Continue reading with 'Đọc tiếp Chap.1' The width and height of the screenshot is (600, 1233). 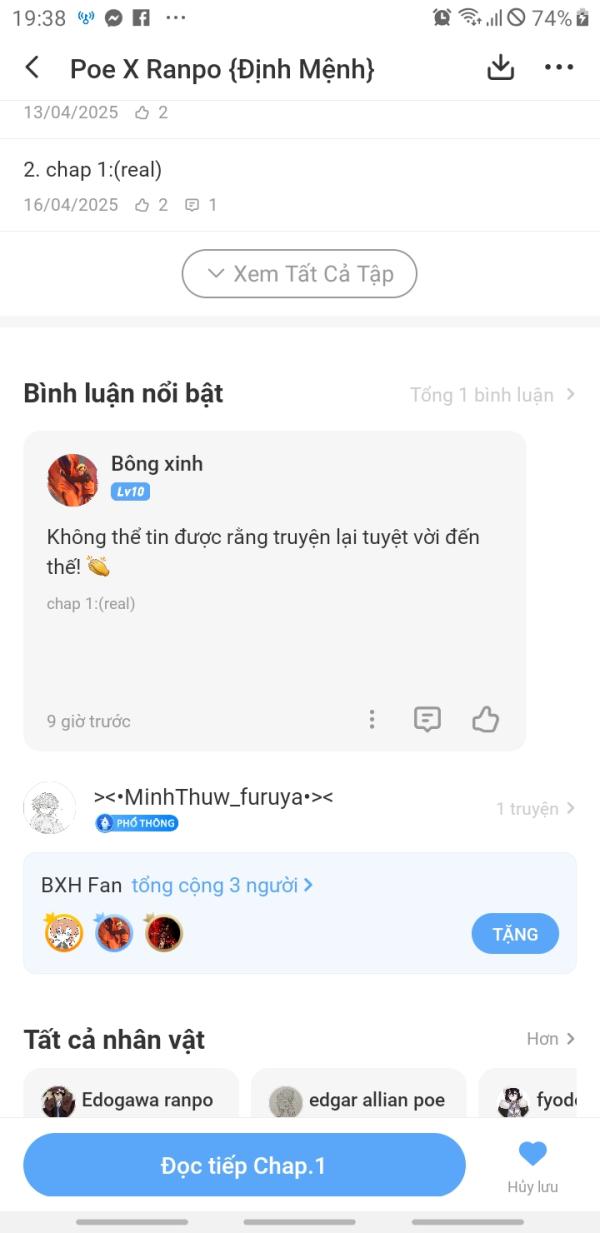pyautogui.click(x=244, y=1166)
